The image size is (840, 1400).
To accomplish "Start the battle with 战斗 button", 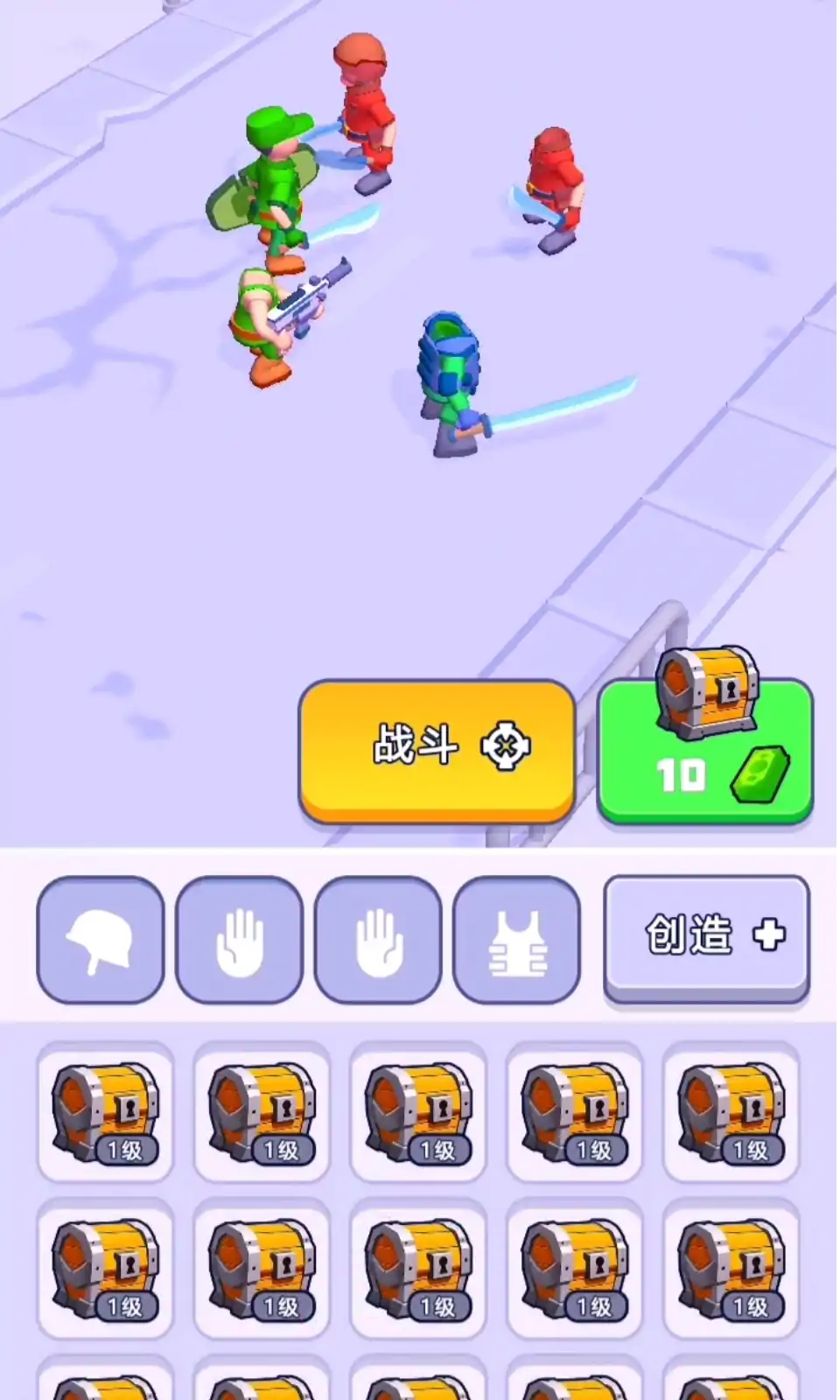I will tap(437, 749).
